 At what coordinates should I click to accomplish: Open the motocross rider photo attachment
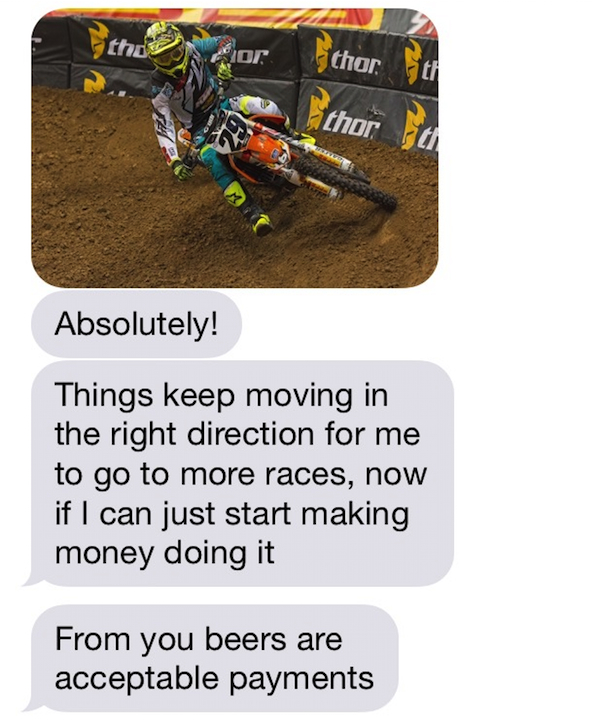coord(234,148)
